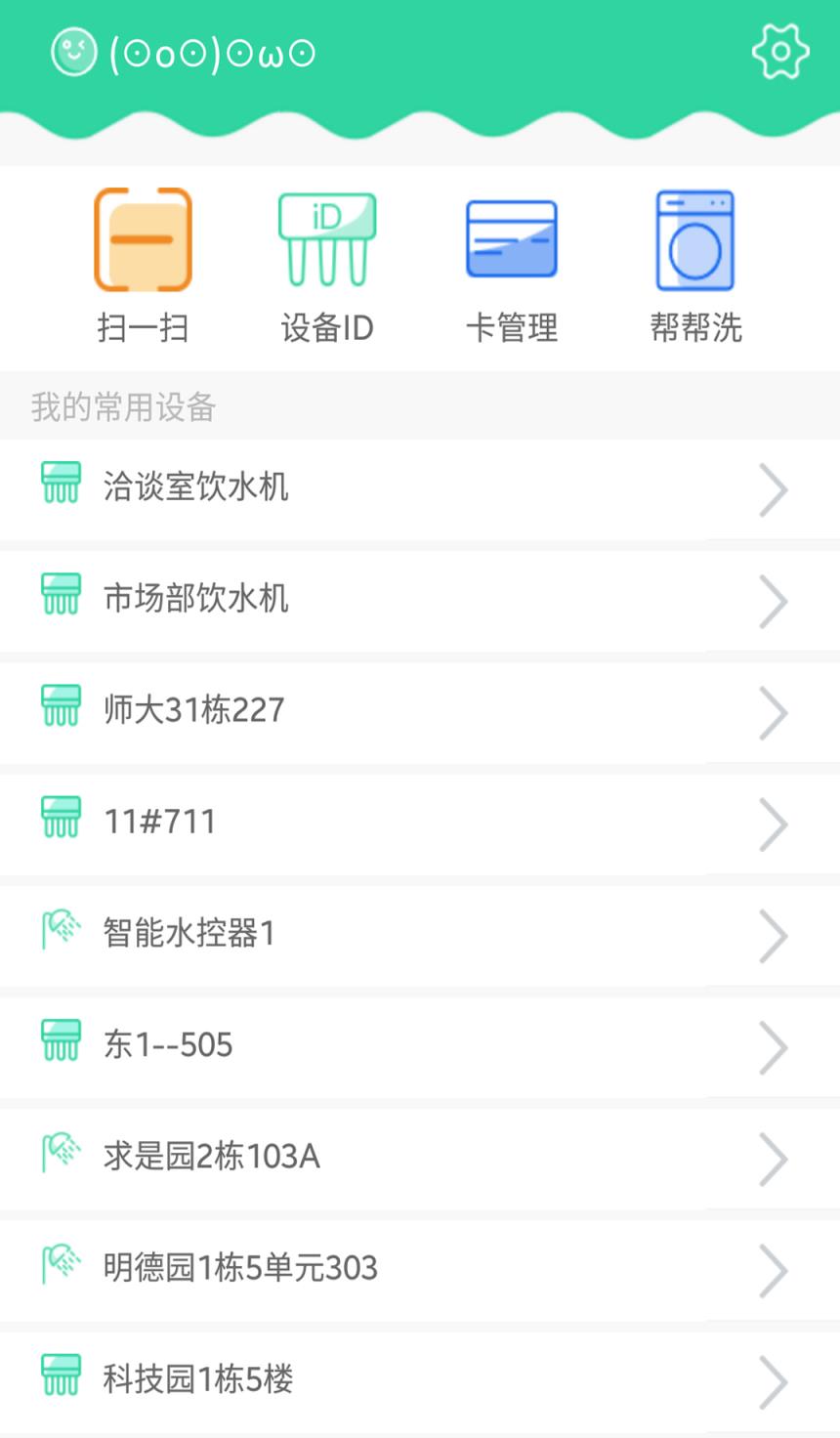Image resolution: width=840 pixels, height=1438 pixels.
Task: Click the (⊙o⊙)⊙ω⊙ nickname text
Action: click(x=210, y=51)
